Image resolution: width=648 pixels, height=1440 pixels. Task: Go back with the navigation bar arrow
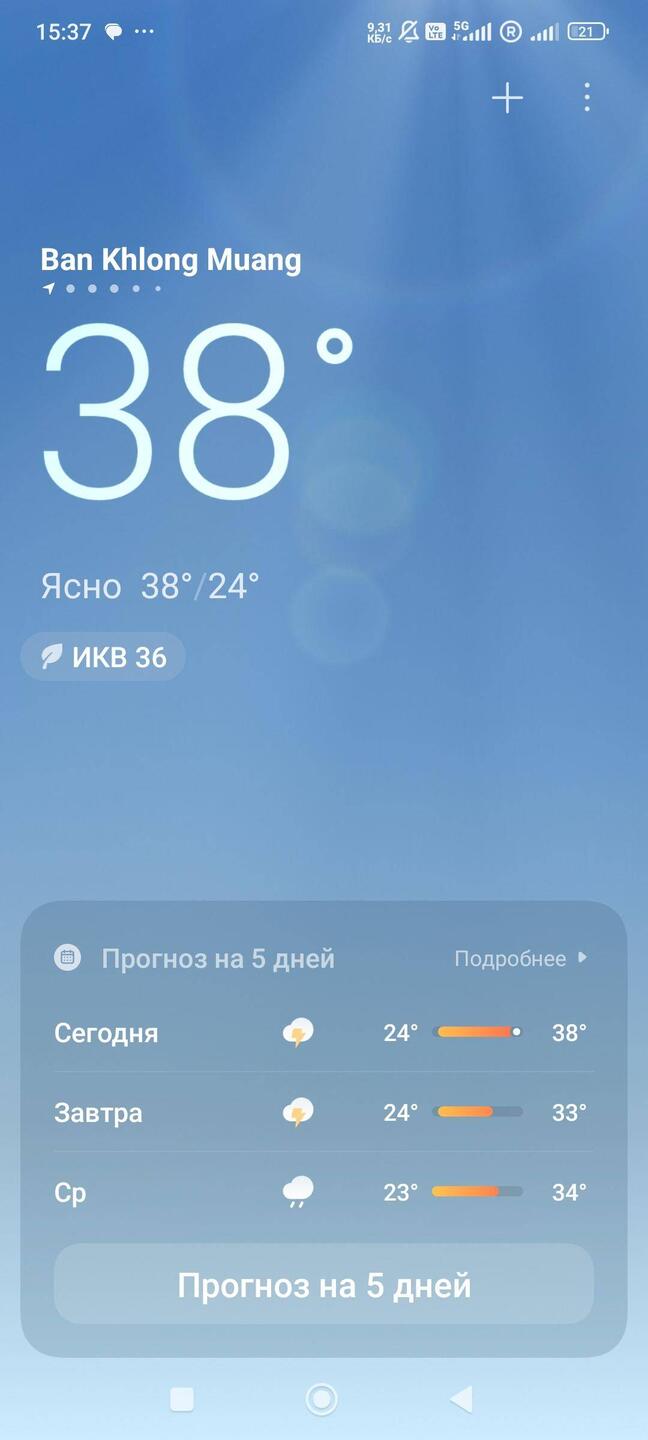pyautogui.click(x=461, y=1399)
